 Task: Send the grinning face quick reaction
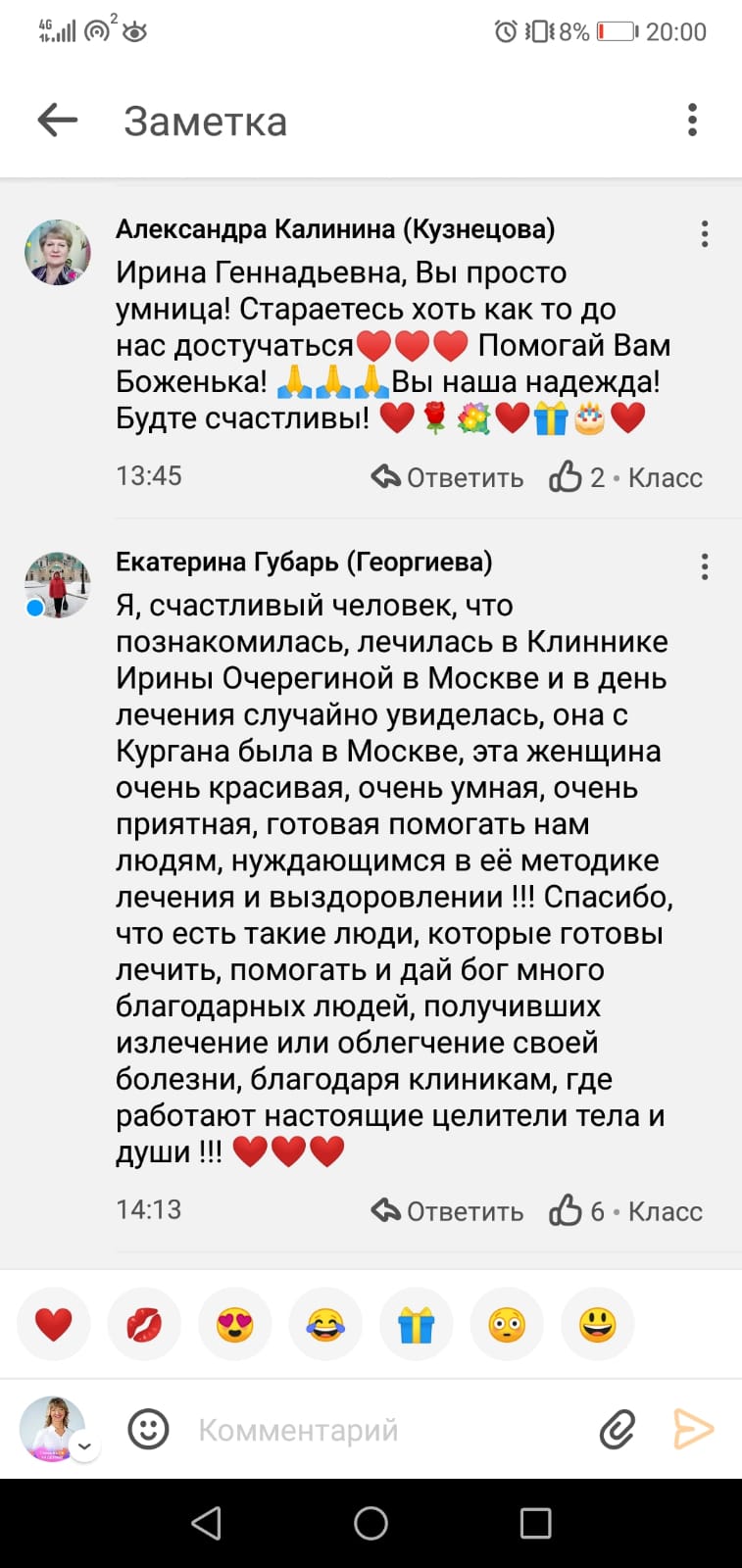[597, 1325]
